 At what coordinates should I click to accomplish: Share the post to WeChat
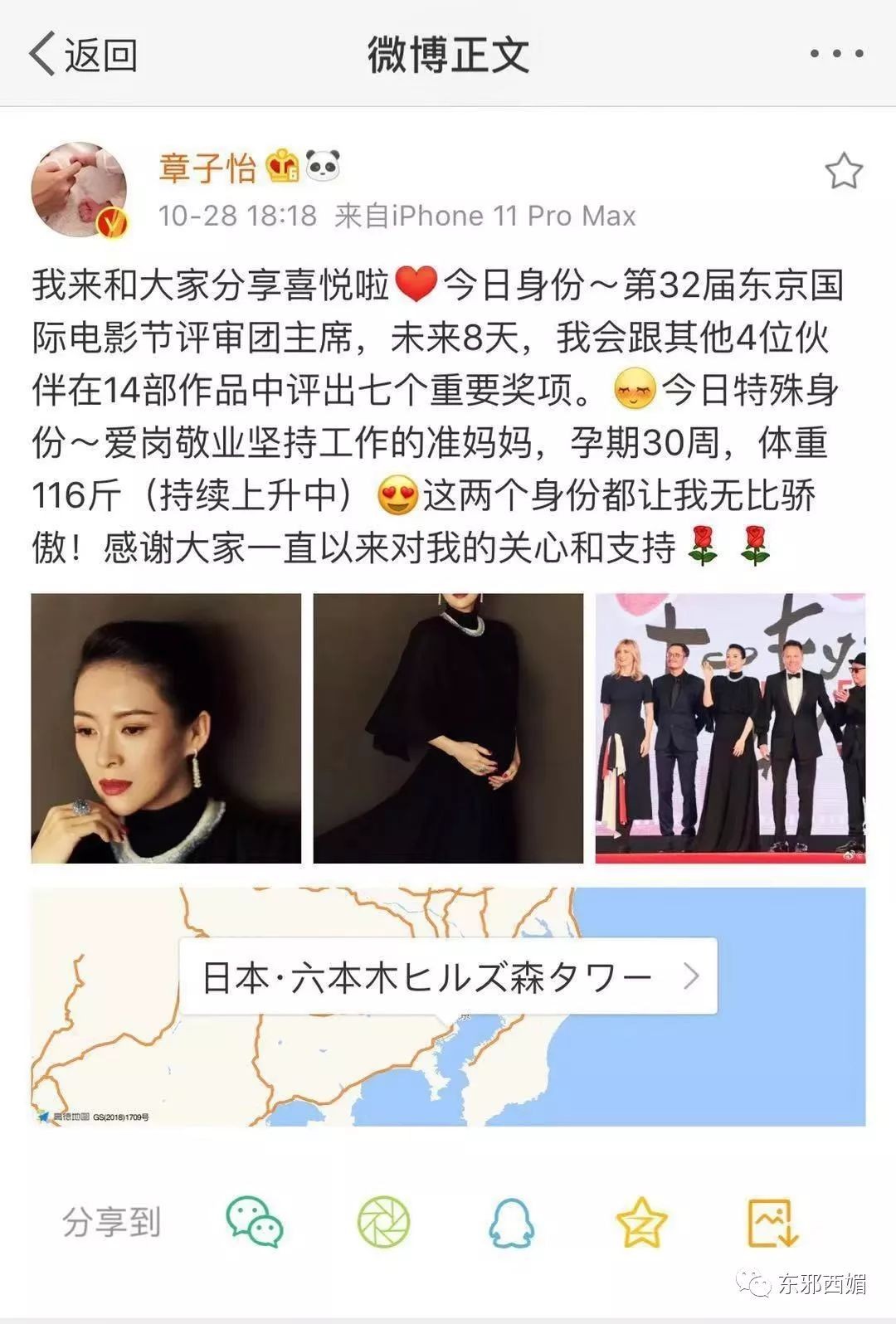[255, 1222]
